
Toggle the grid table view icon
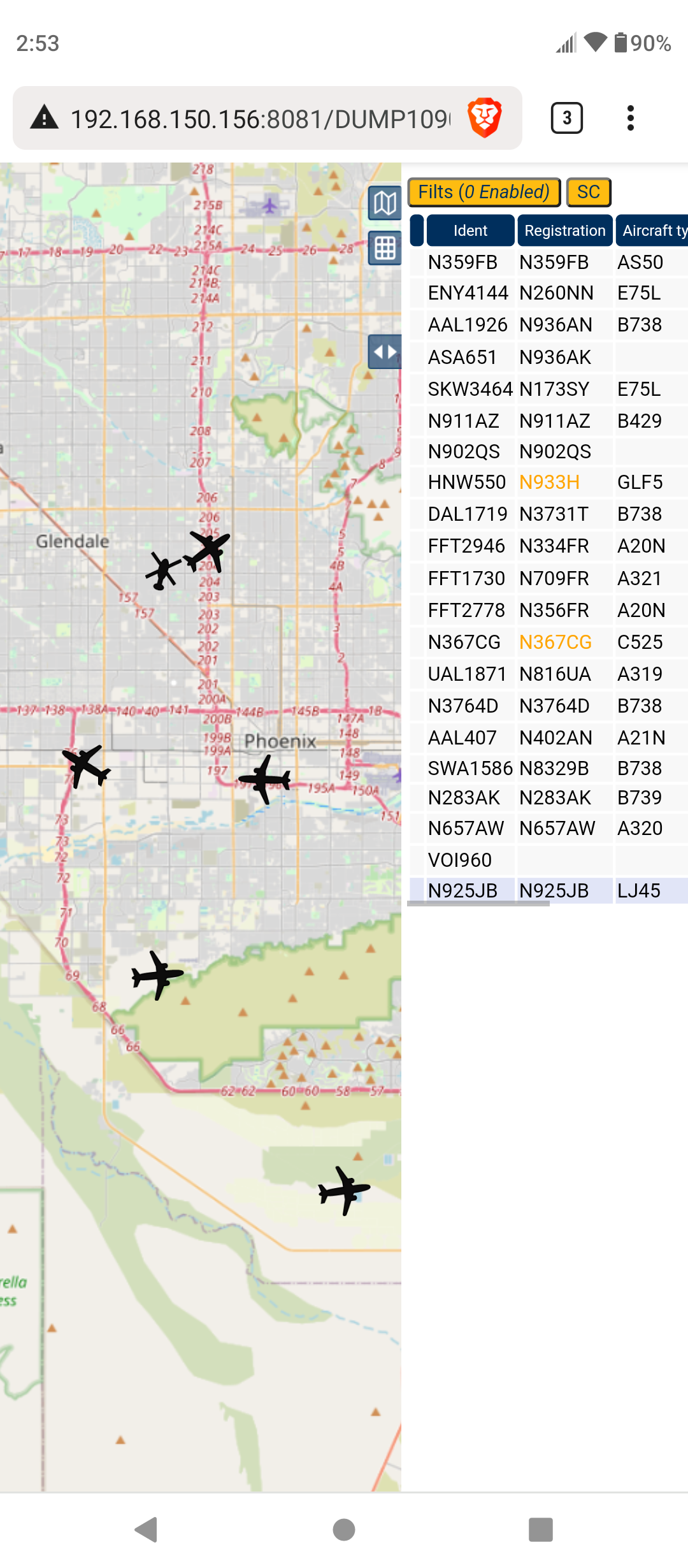pos(385,248)
